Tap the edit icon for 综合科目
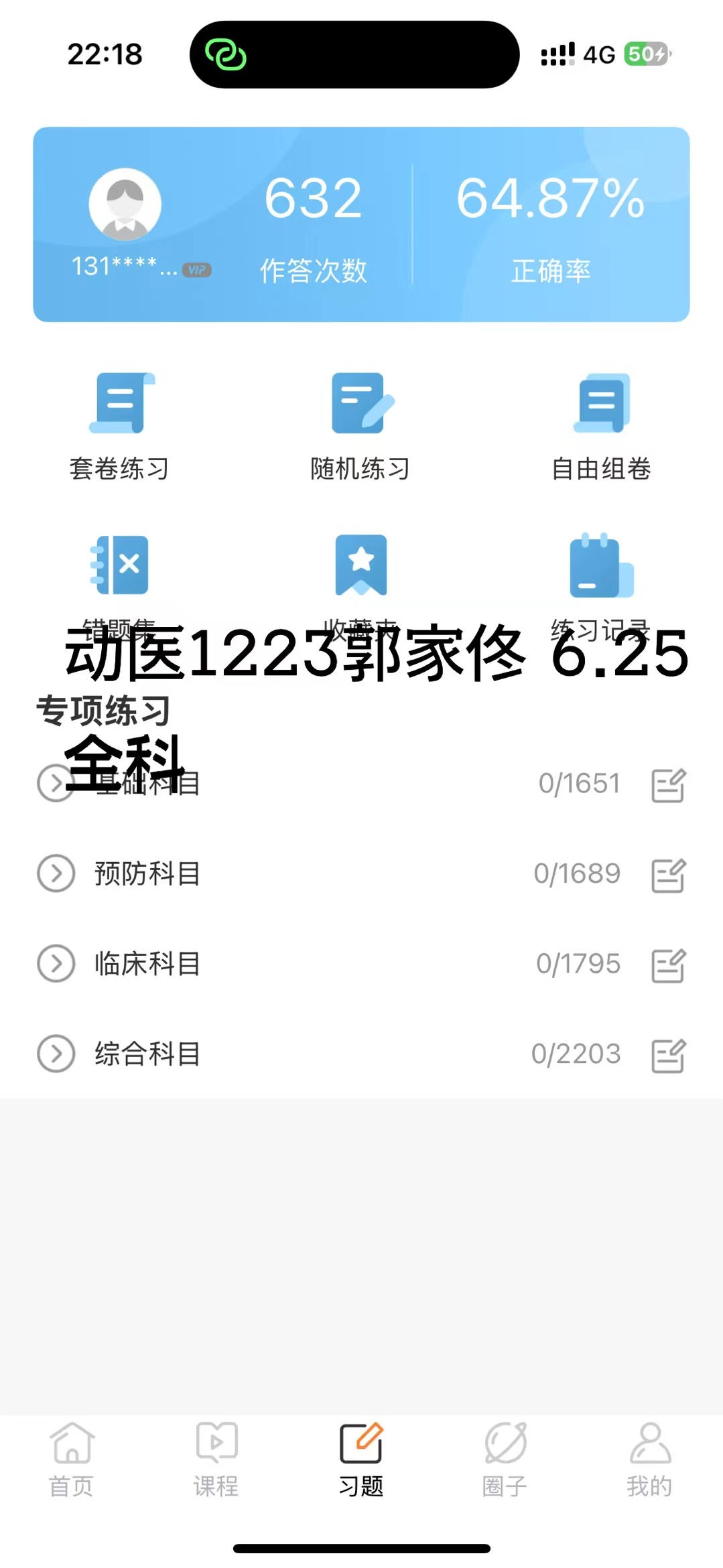 tap(668, 1056)
